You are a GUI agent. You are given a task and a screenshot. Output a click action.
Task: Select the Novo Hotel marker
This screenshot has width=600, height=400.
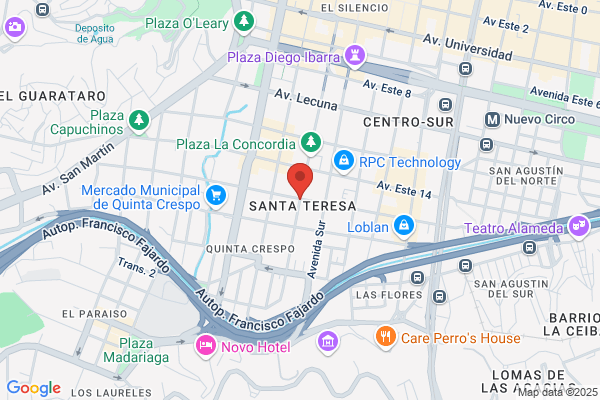pyautogui.click(x=206, y=346)
